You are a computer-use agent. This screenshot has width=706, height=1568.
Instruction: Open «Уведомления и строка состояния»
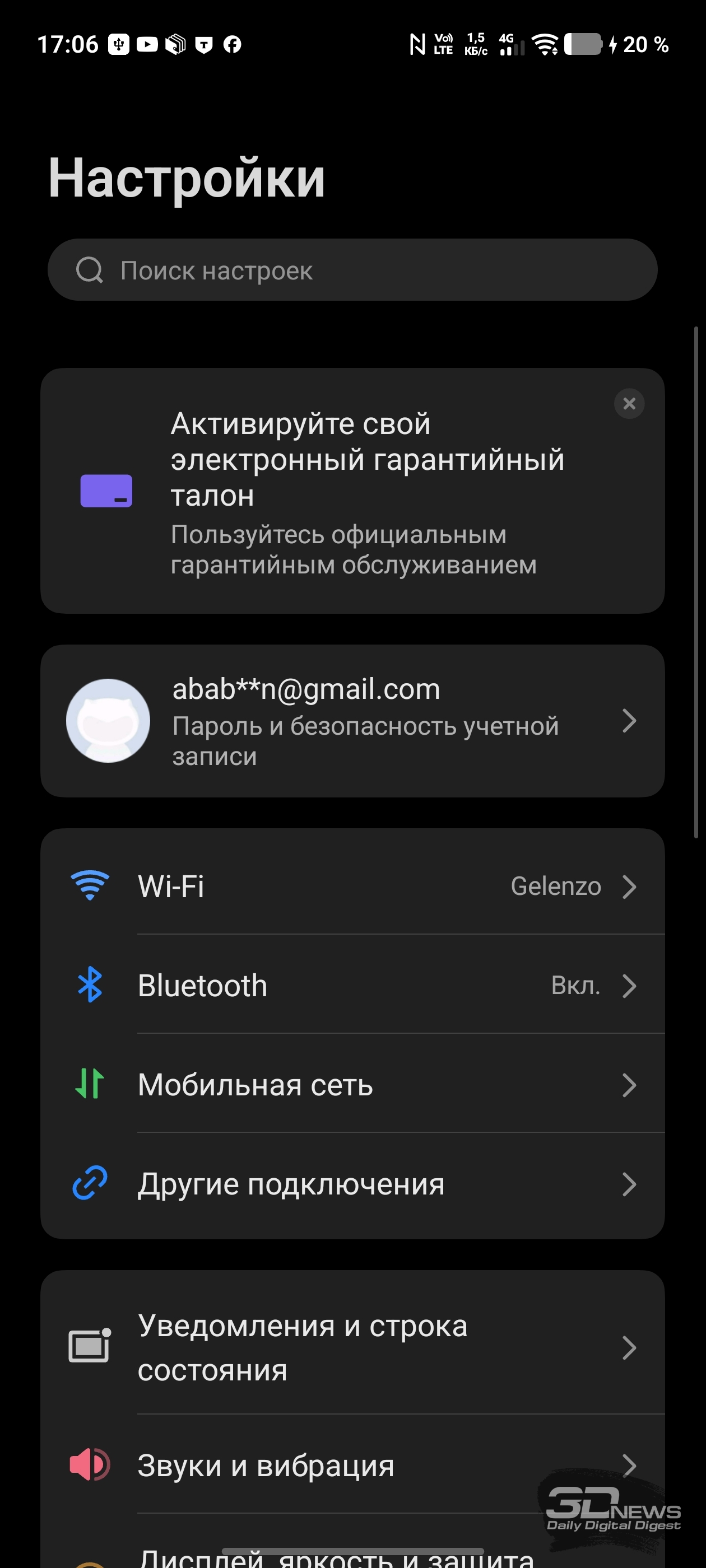[x=352, y=1347]
